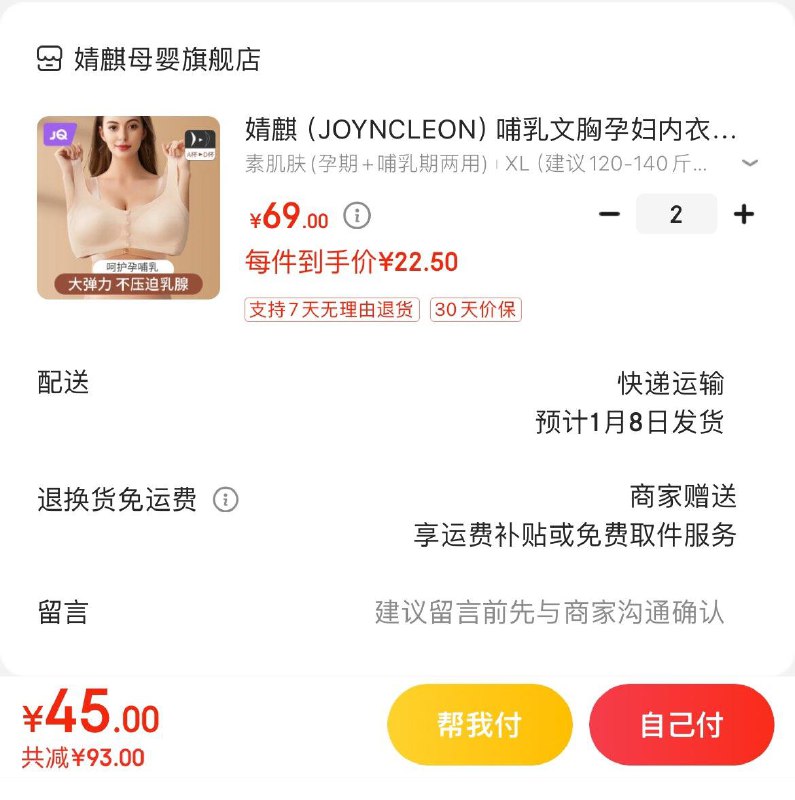The height and width of the screenshot is (800, 795).
Task: Increase the quantity with the plus button
Action: point(743,214)
